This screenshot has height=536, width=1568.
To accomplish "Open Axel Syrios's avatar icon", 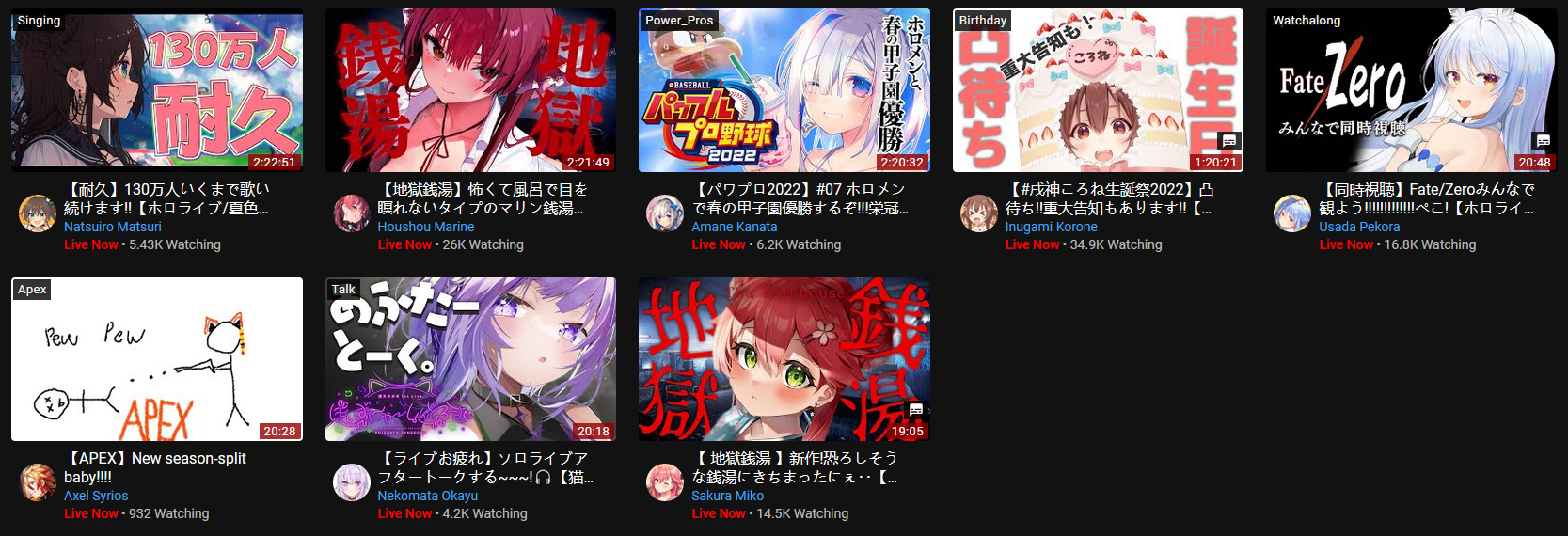I will pos(38,482).
